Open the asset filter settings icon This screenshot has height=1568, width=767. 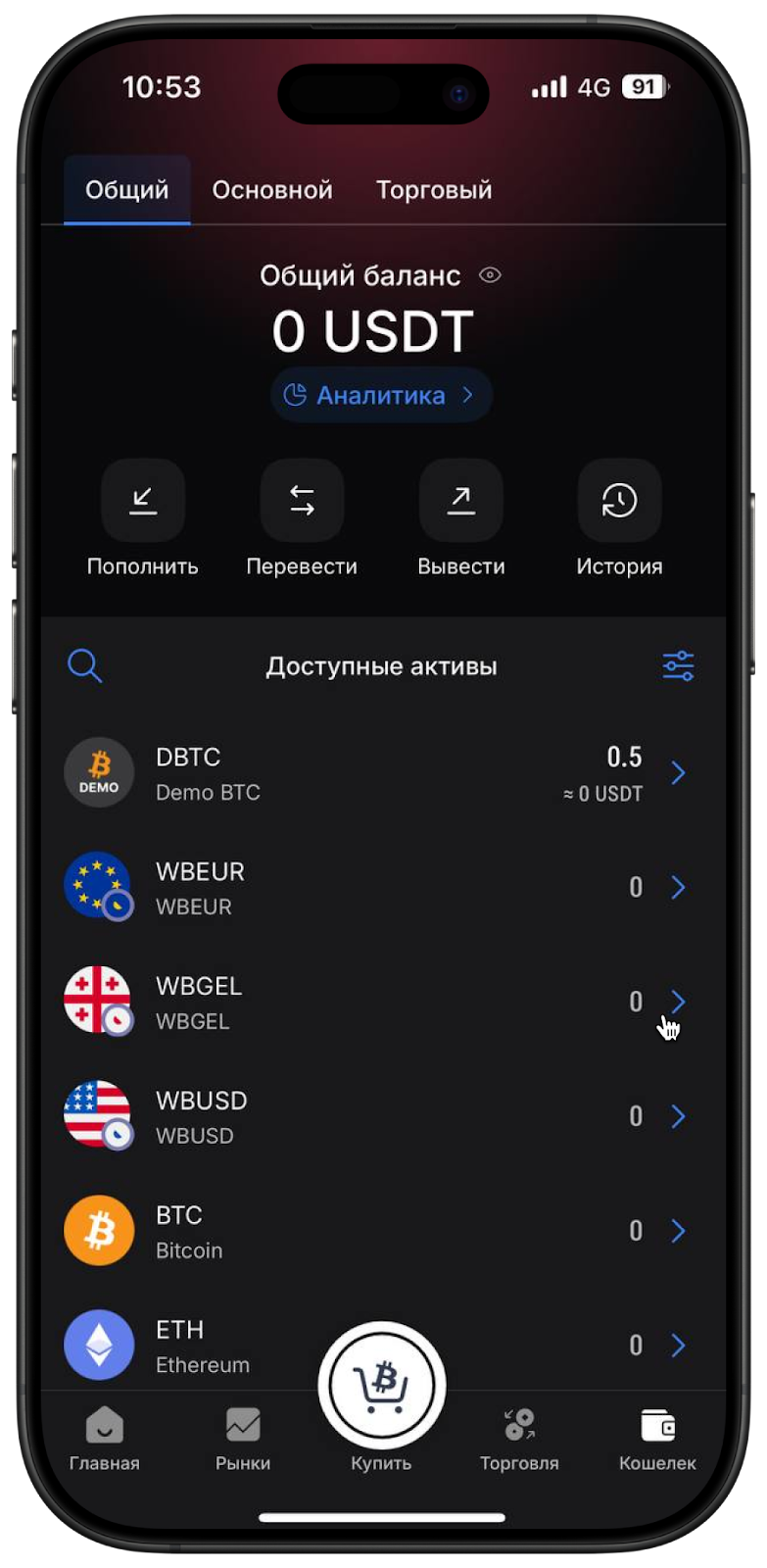[x=678, y=666]
